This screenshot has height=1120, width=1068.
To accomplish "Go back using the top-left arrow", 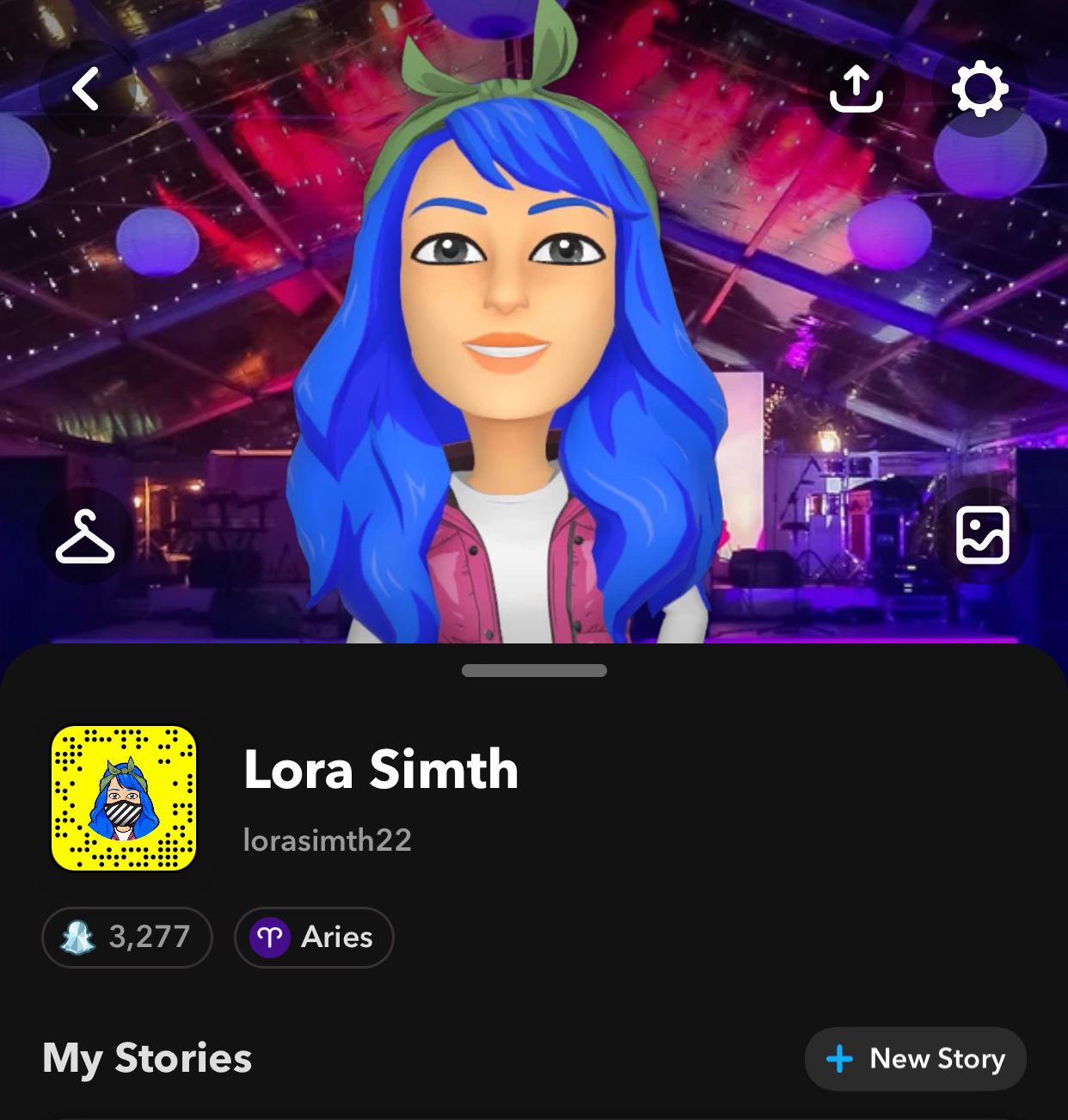I will point(86,89).
